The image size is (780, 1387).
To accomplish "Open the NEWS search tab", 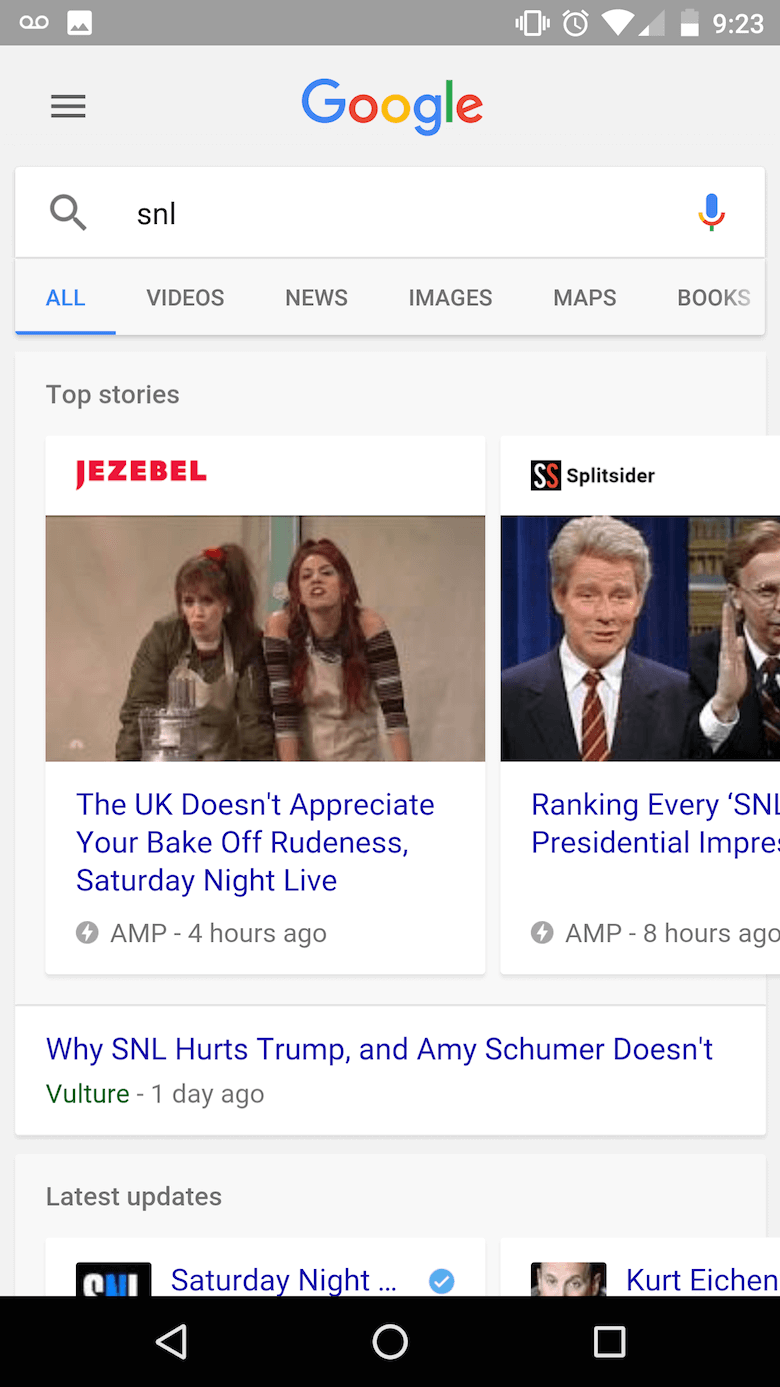I will tap(316, 297).
